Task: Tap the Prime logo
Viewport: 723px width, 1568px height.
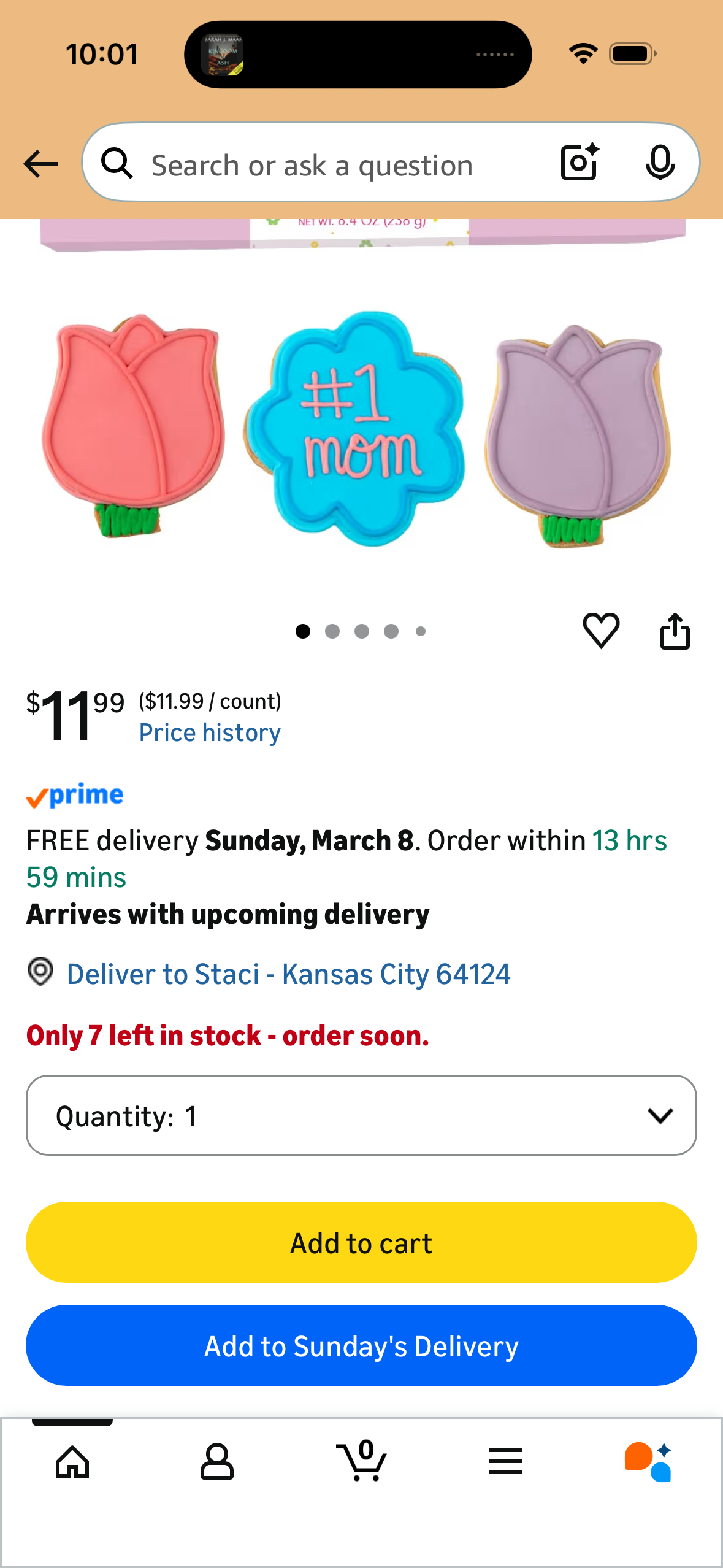Action: 75,795
